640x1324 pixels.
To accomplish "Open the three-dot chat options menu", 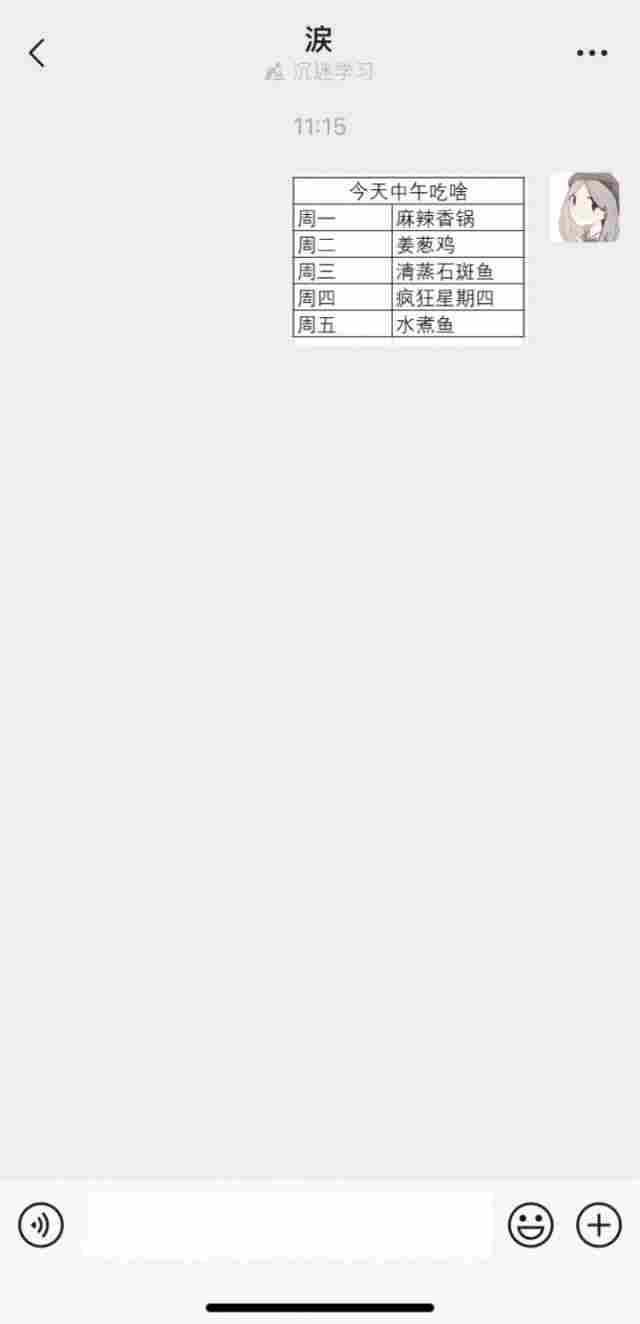I will tap(591, 53).
